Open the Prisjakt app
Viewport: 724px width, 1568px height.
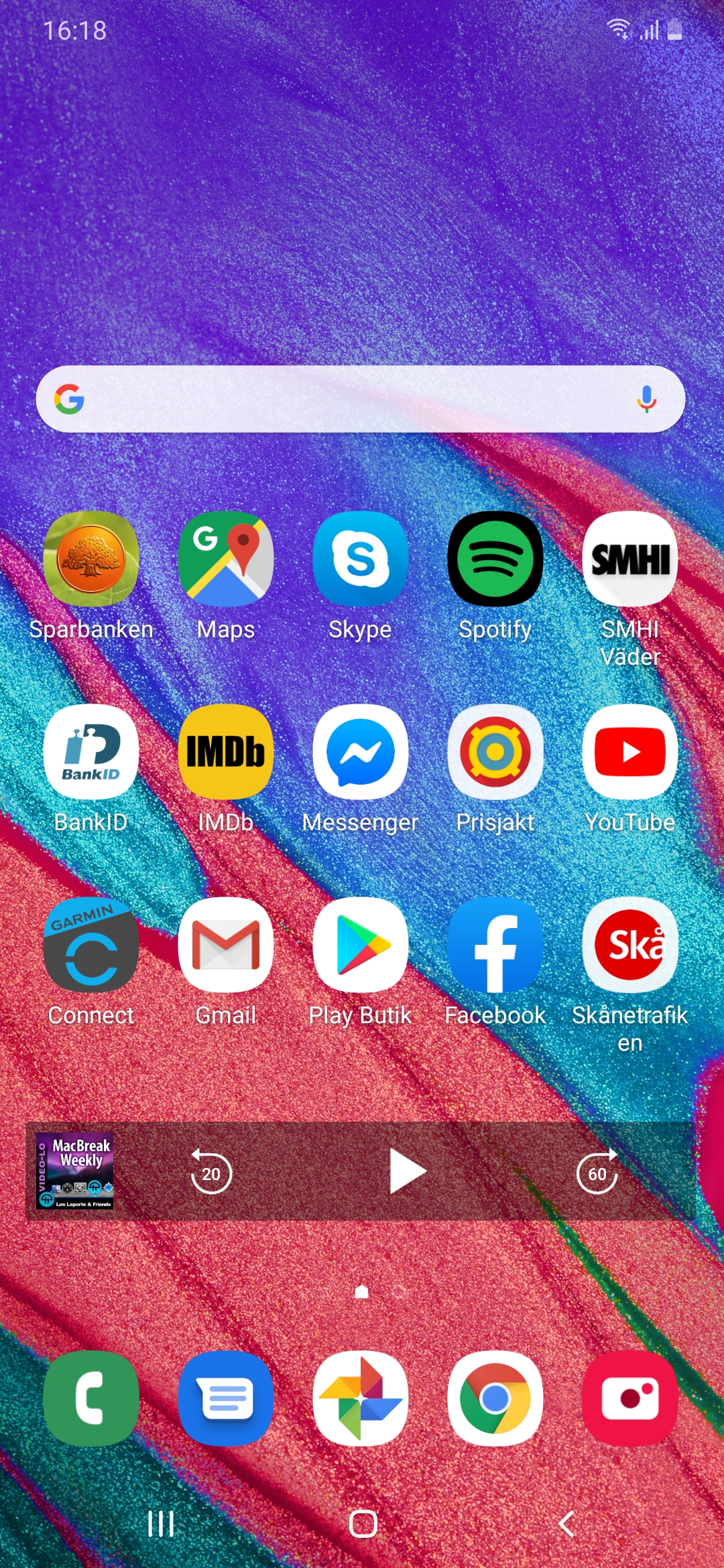point(495,752)
